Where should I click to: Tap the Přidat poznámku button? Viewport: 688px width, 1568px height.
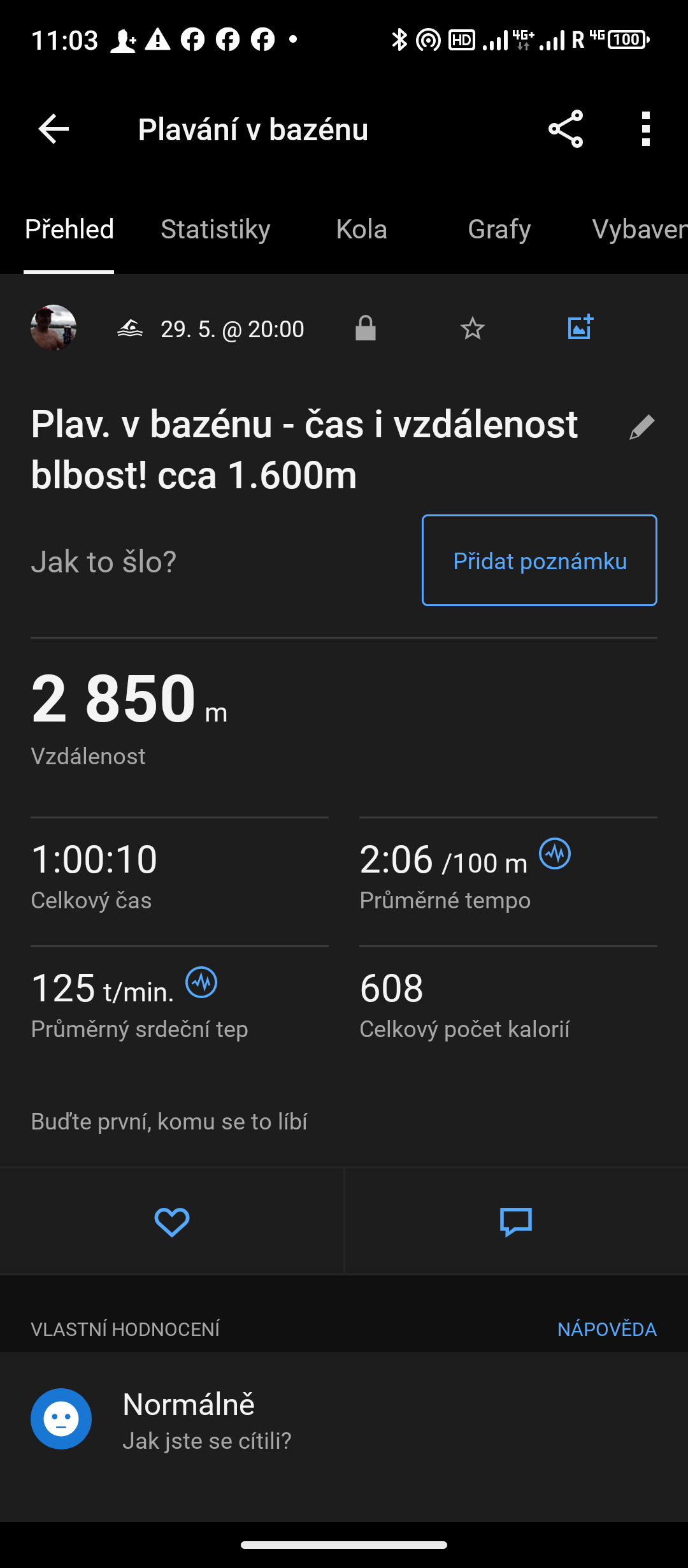[539, 561]
